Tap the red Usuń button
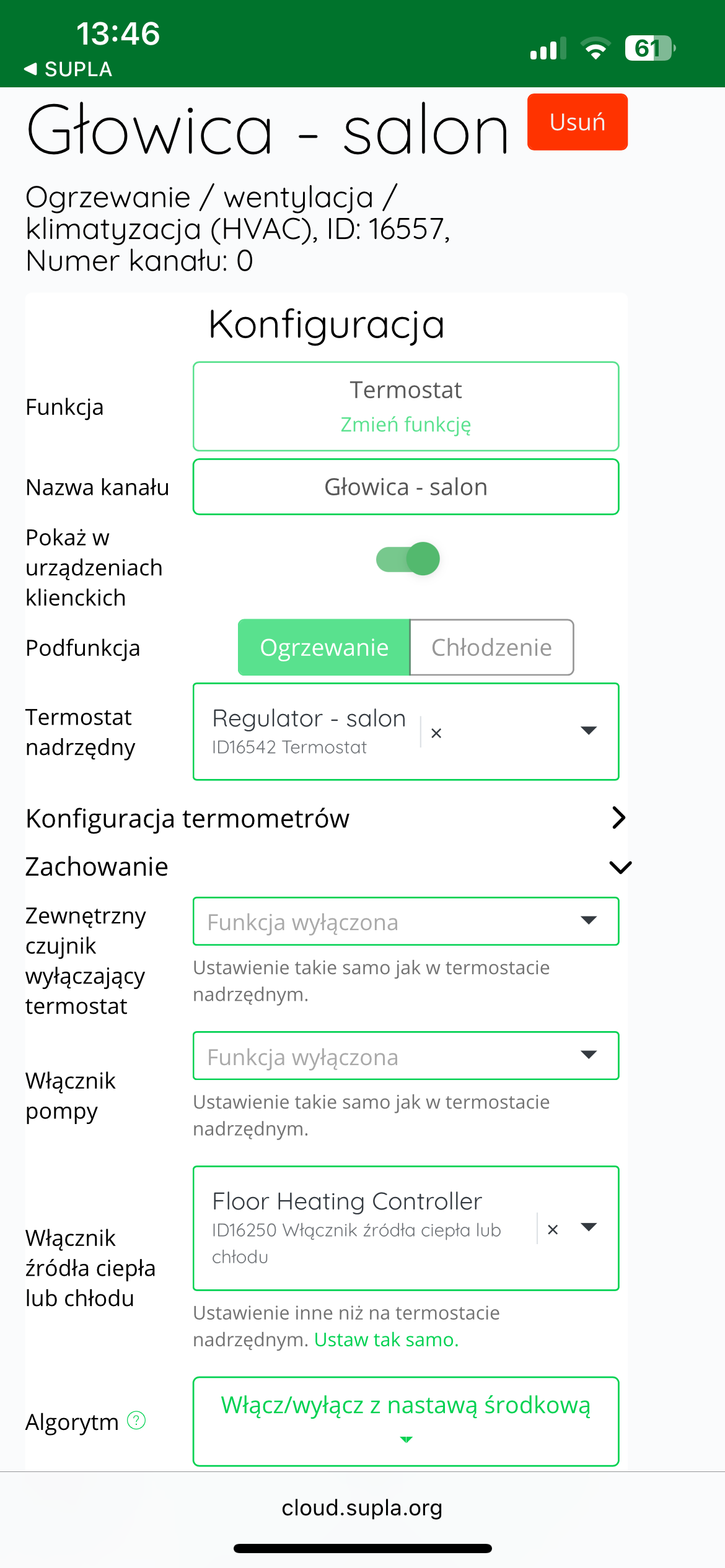 pos(577,122)
